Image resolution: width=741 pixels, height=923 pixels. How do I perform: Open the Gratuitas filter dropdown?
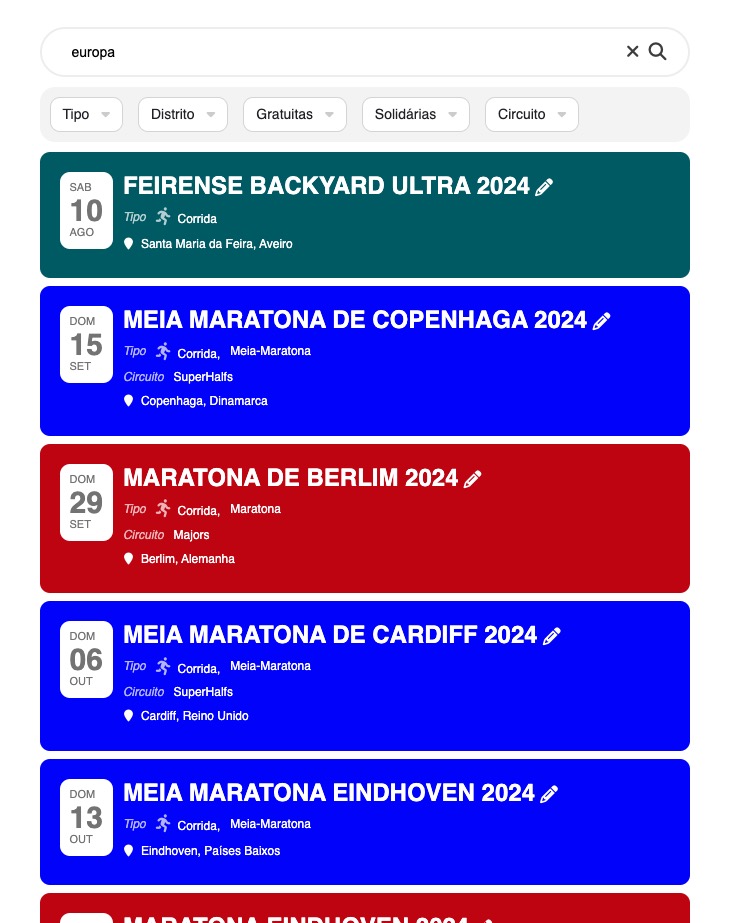[295, 114]
